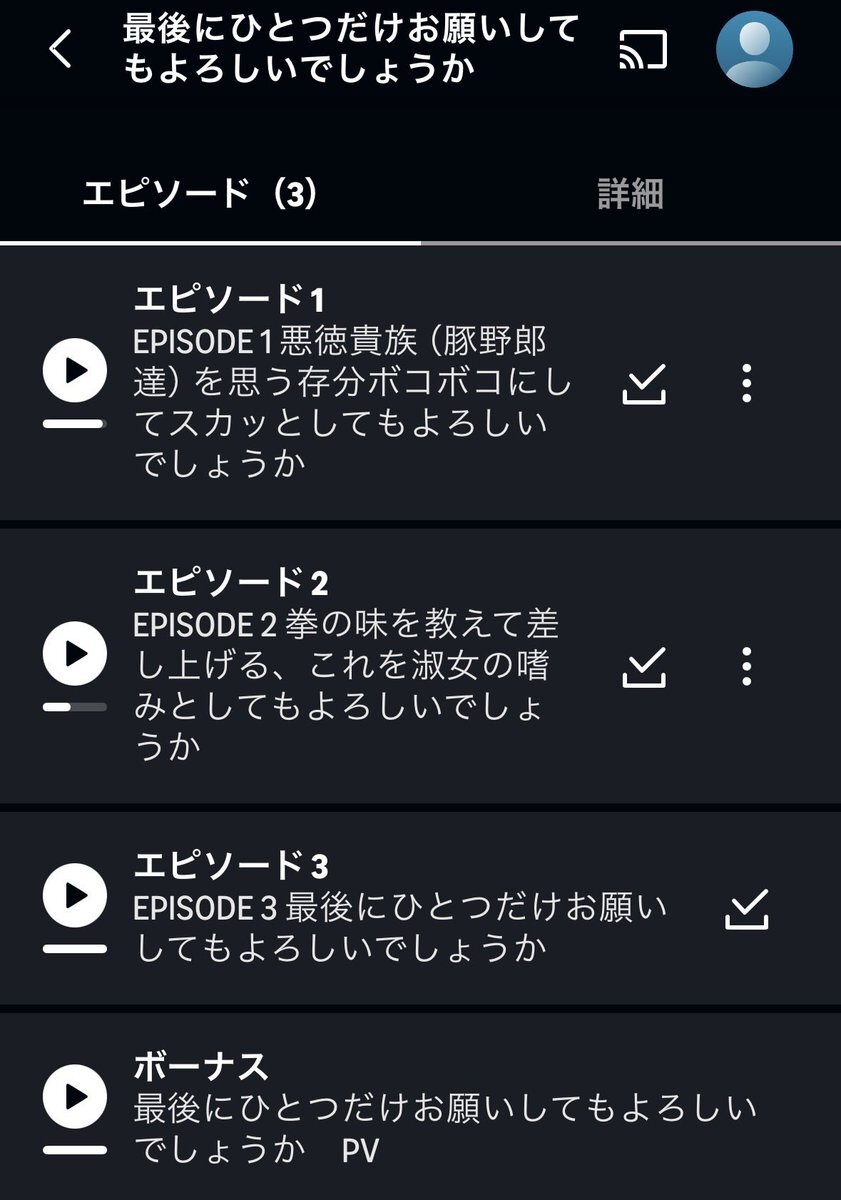
Task: Open more options for エピソード 2
Action: pos(746,666)
